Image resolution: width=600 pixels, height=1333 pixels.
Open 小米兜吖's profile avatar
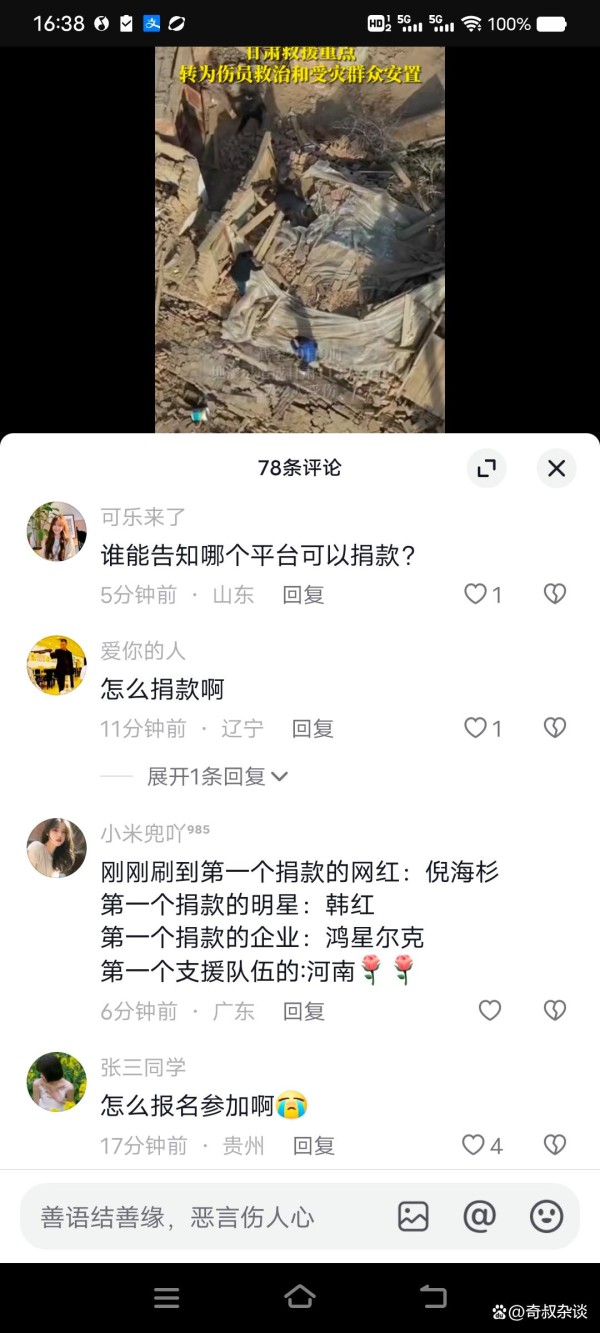pyautogui.click(x=56, y=847)
